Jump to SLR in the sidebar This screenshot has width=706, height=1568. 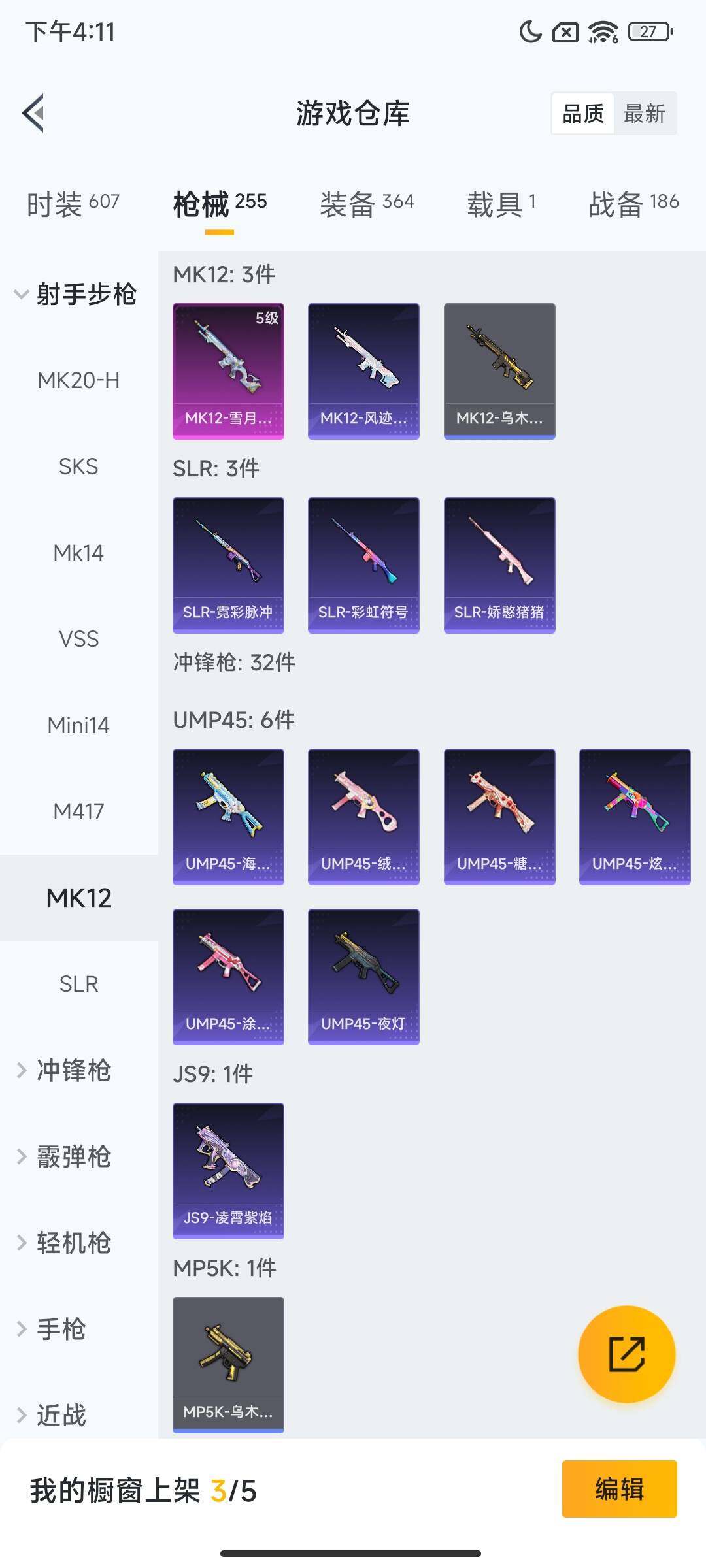(x=78, y=984)
